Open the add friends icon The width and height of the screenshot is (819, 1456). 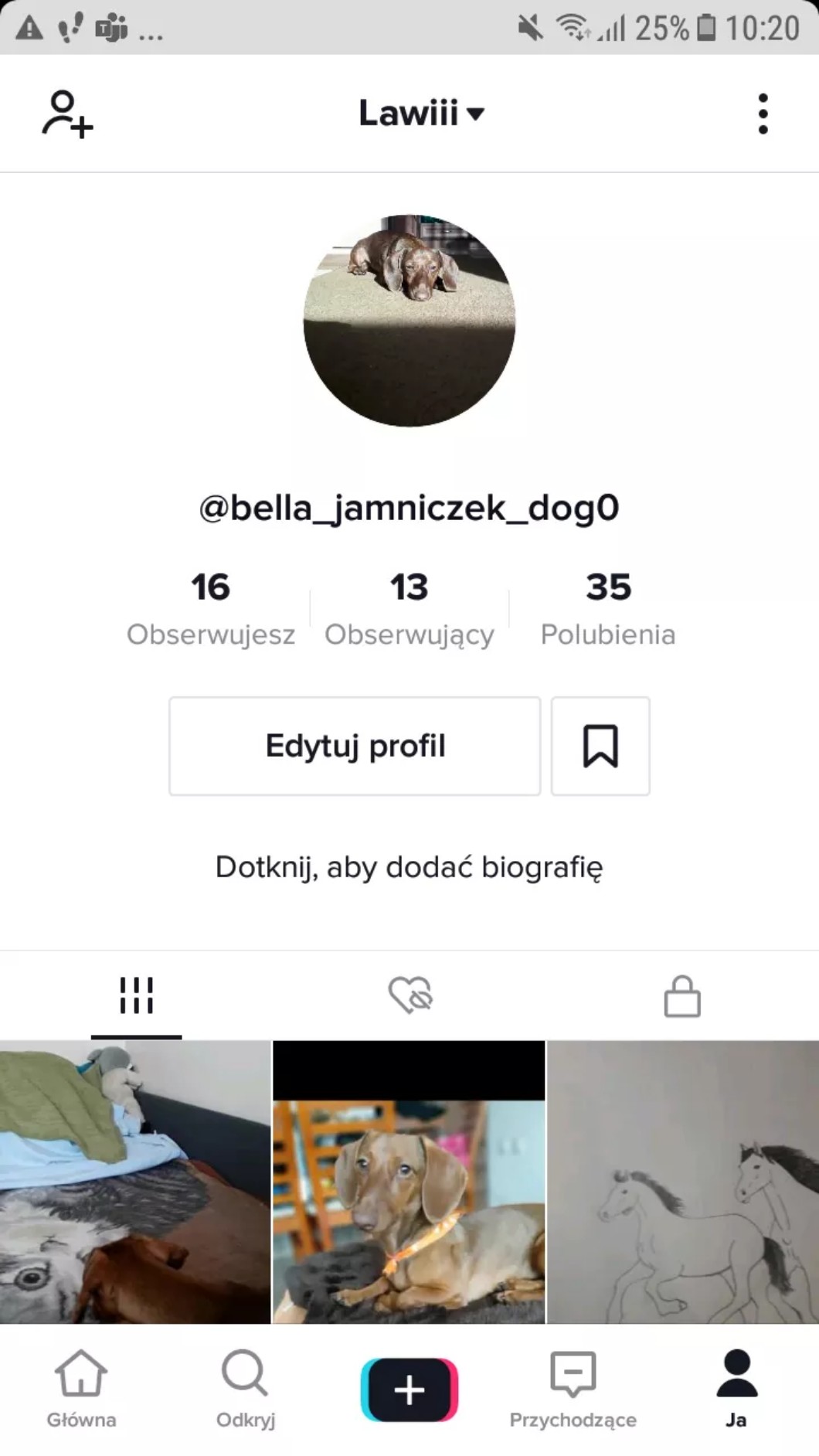pos(67,114)
